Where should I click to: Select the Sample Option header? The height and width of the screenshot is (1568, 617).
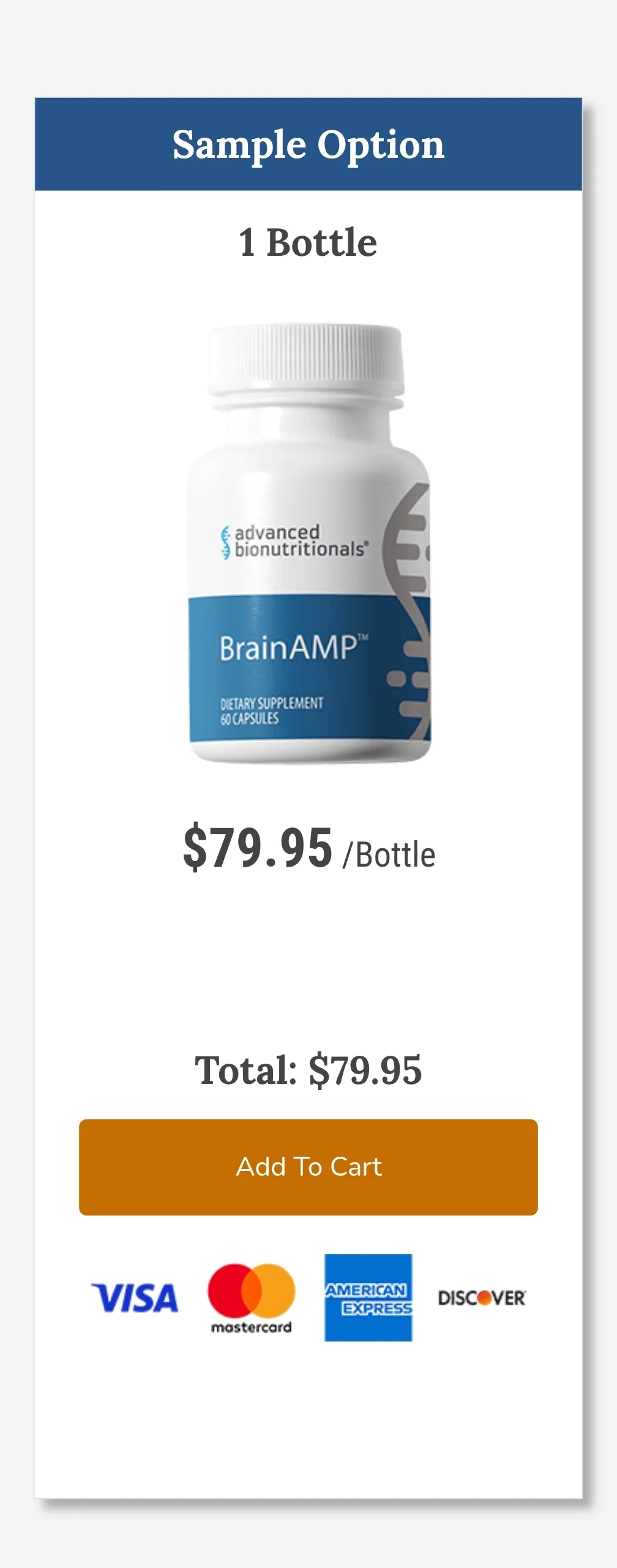pos(308,145)
